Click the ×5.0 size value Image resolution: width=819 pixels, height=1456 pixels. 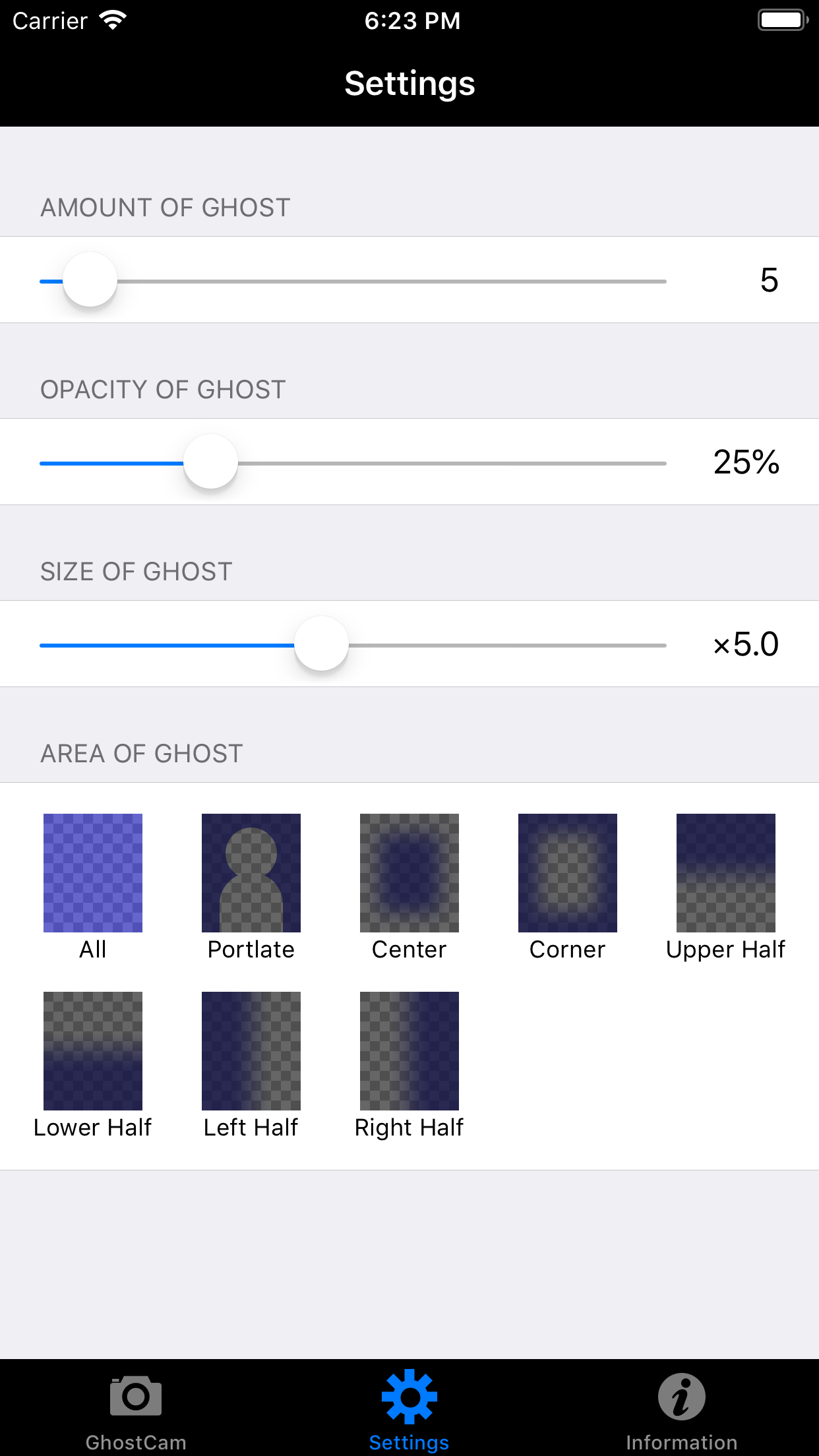[746, 644]
